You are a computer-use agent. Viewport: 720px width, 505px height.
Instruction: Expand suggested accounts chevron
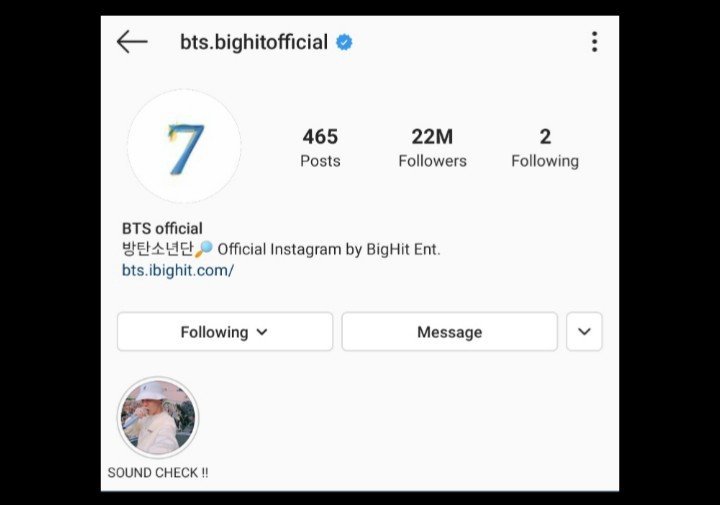pyautogui.click(x=585, y=332)
